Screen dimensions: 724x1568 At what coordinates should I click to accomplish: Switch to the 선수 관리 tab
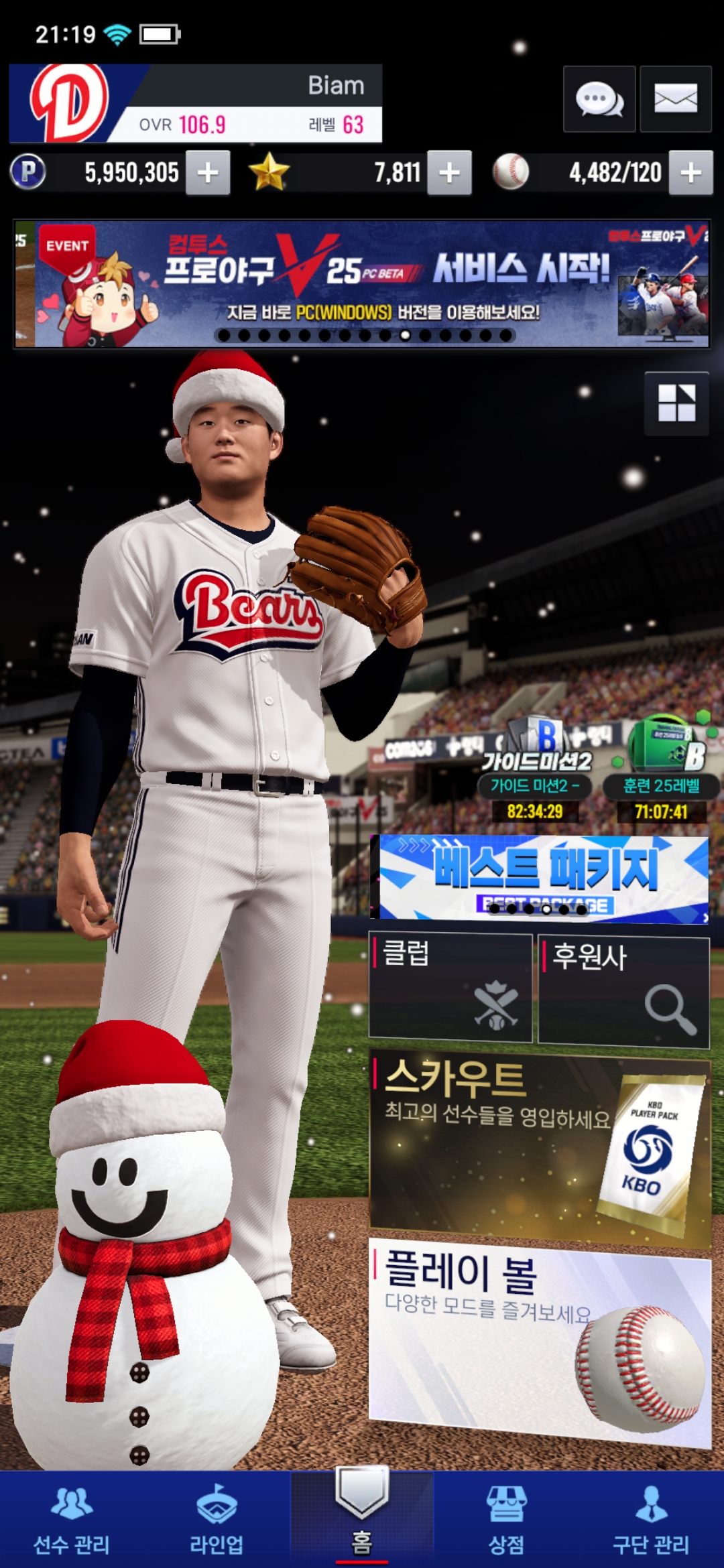pyautogui.click(x=72, y=1520)
